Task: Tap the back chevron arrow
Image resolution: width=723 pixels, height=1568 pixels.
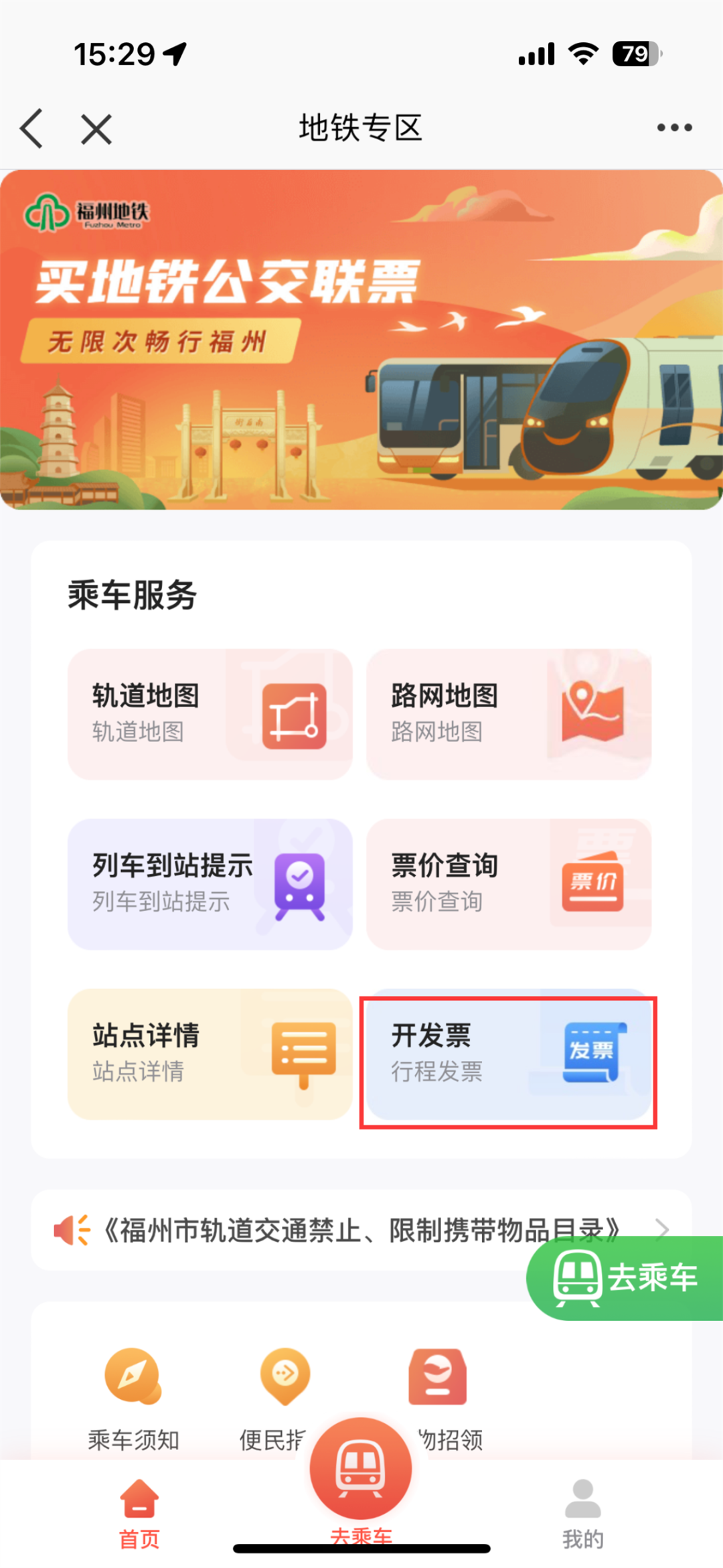Action: (x=31, y=129)
